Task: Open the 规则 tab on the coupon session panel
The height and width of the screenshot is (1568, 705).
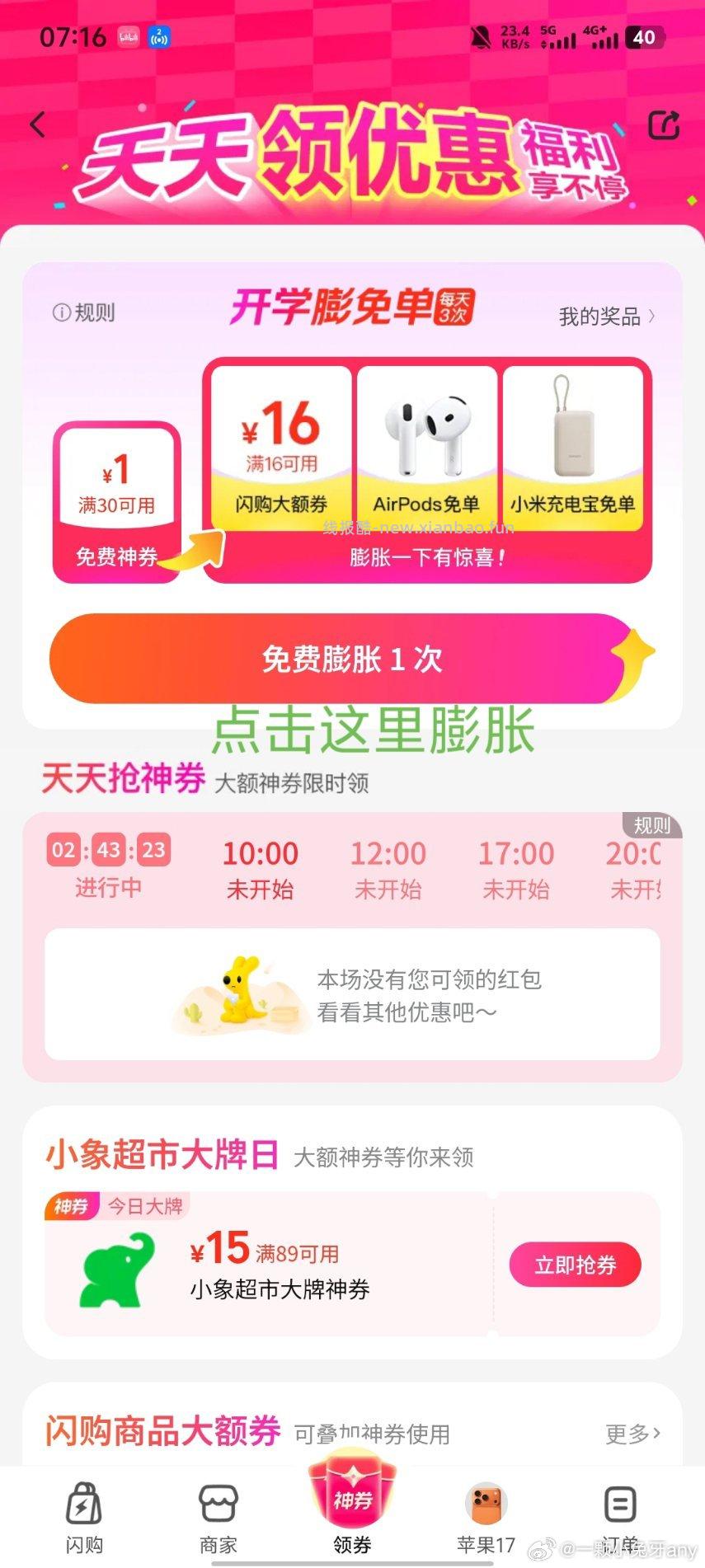Action: click(651, 825)
